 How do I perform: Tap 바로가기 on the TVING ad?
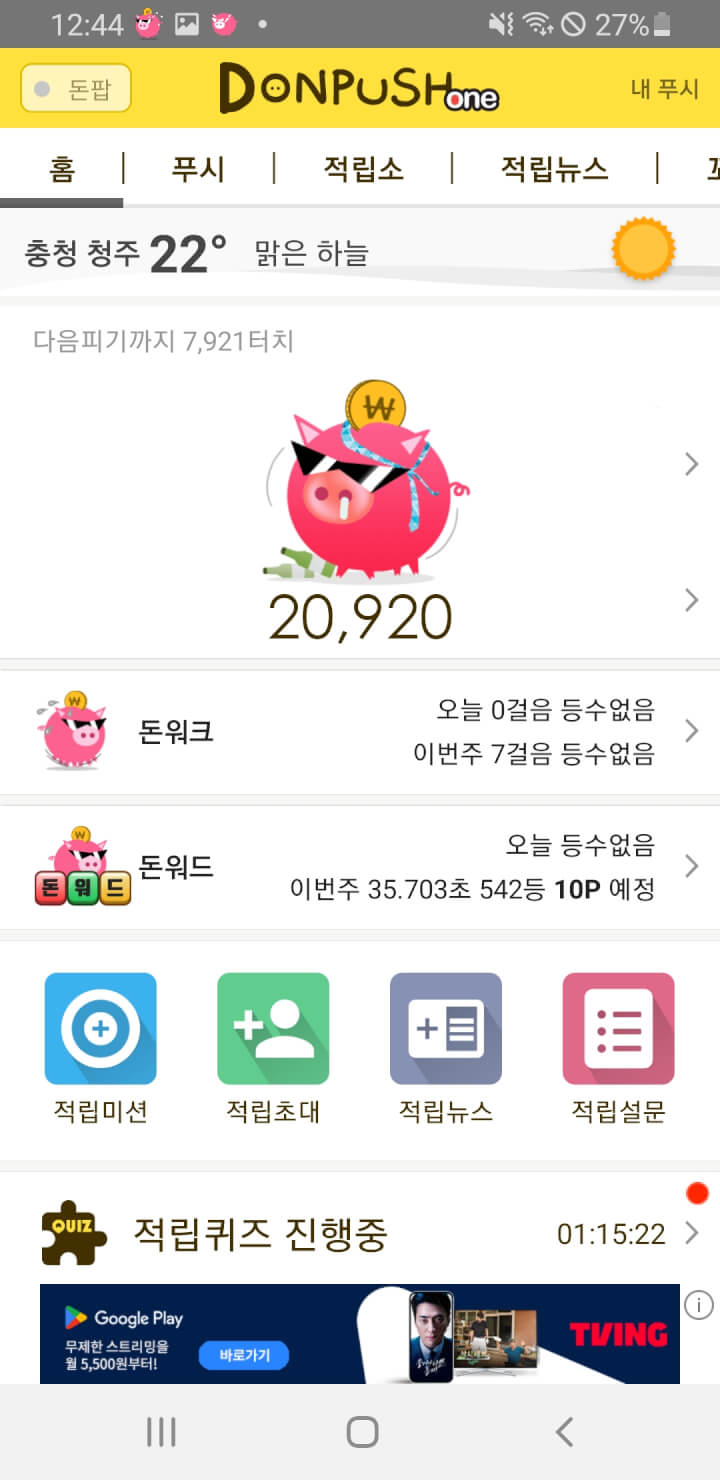pos(243,1356)
